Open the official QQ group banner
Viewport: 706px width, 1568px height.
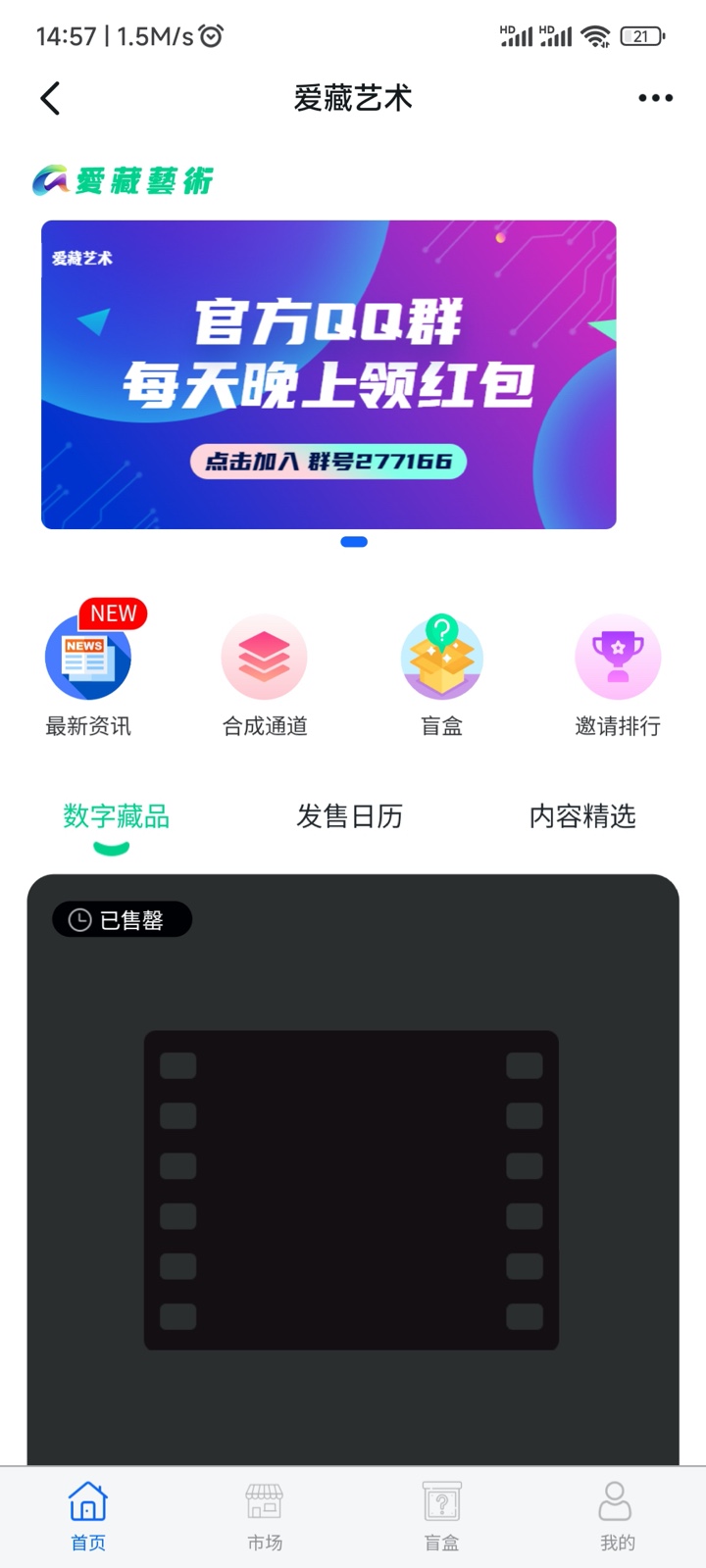tap(328, 374)
